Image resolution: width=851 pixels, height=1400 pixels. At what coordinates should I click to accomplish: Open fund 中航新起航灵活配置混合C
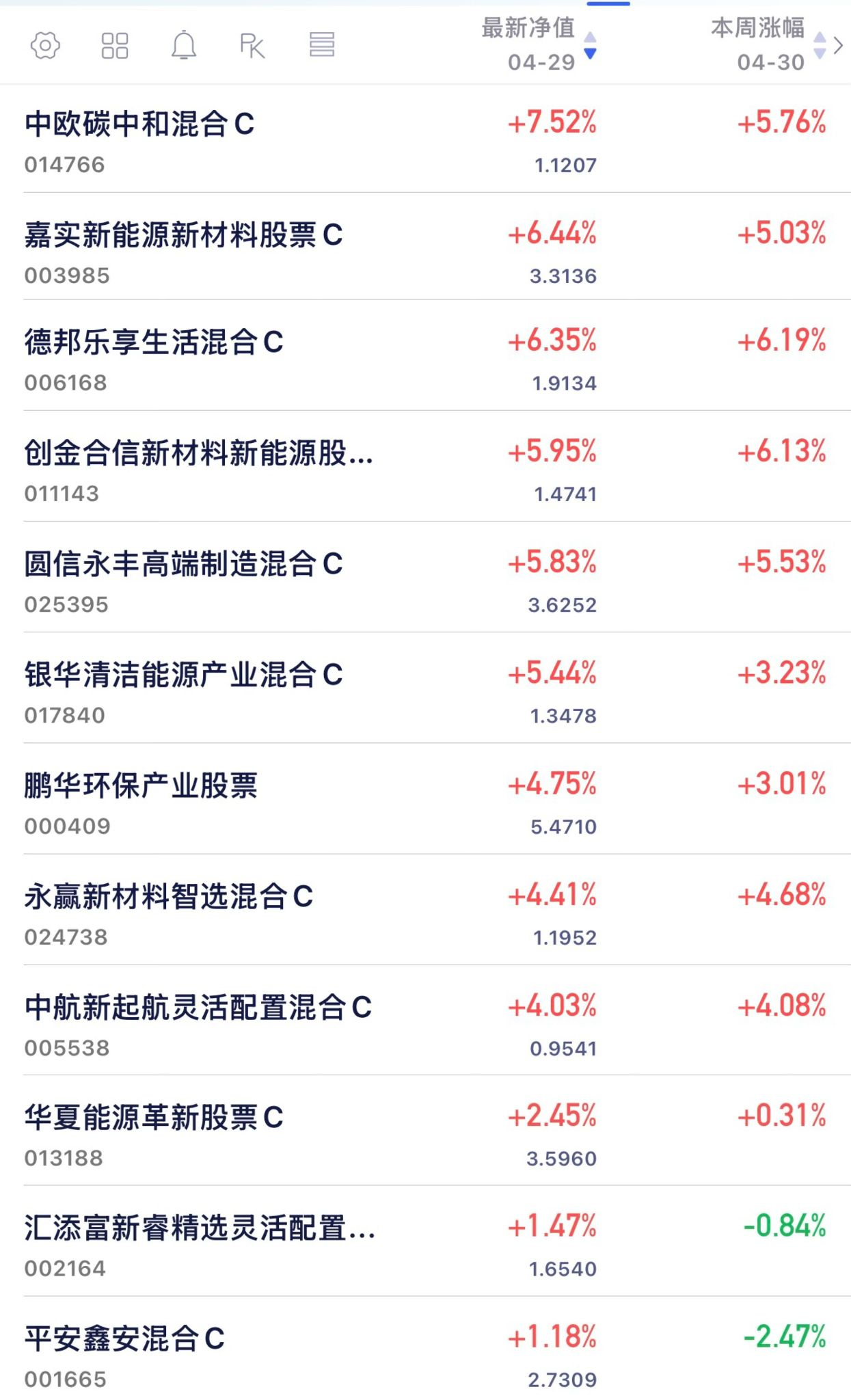tap(425, 1021)
